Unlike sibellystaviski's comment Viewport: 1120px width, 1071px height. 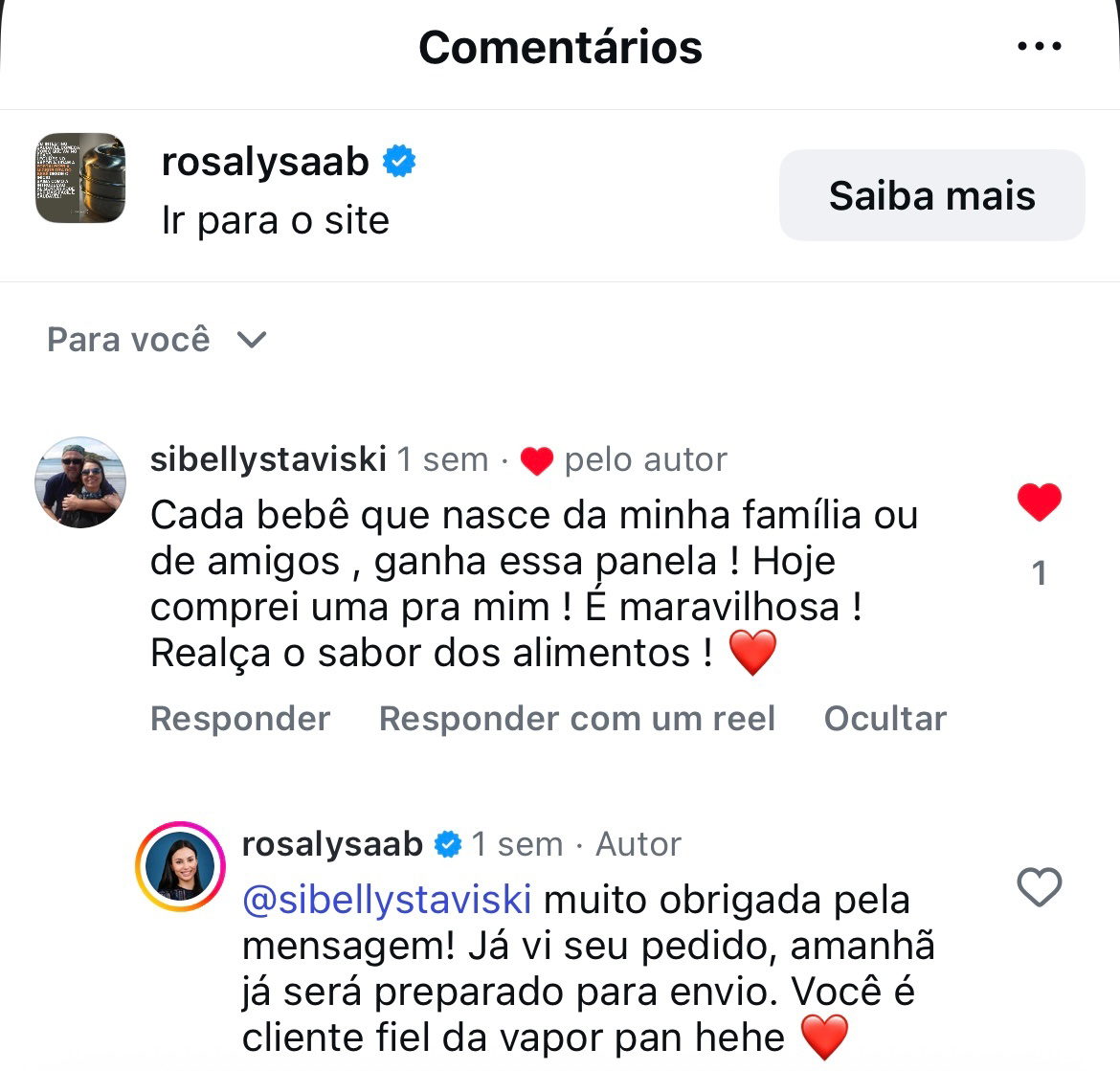[1040, 502]
